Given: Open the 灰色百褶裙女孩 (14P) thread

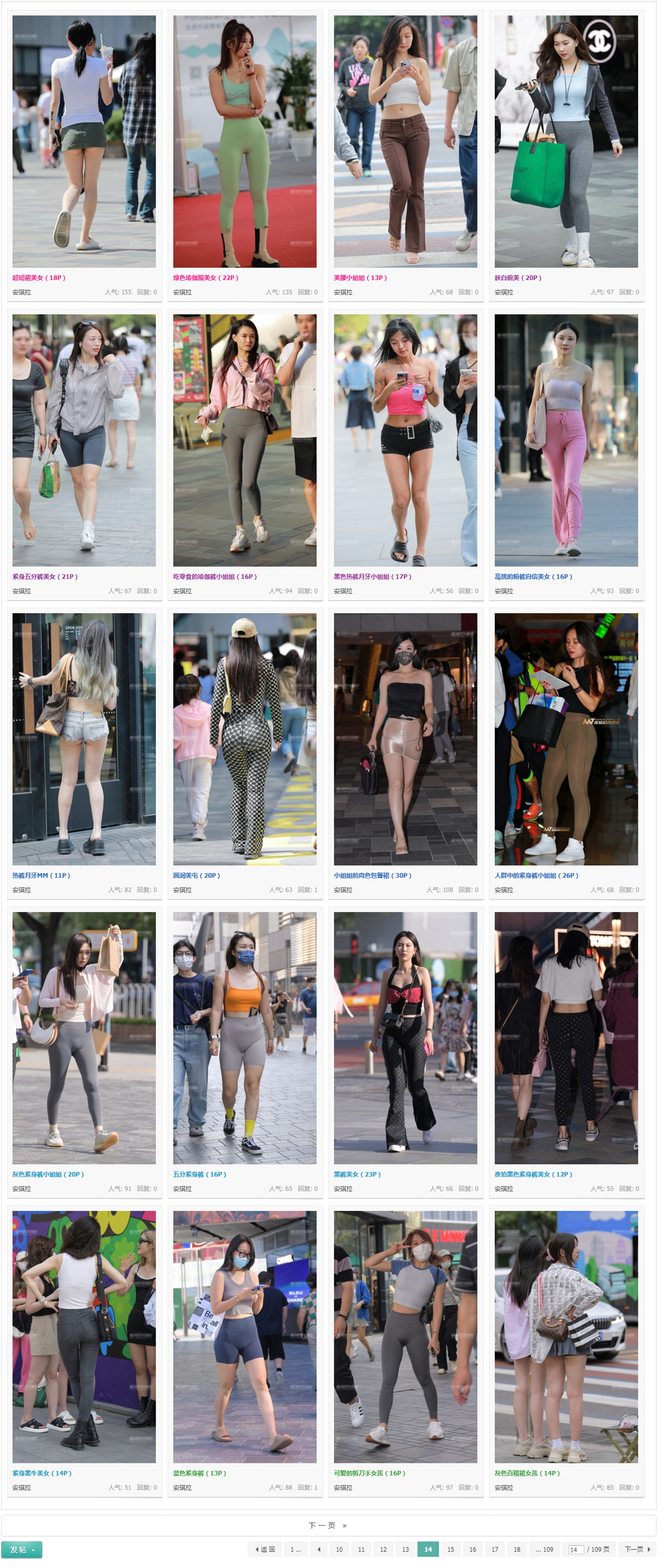Looking at the screenshot, I should (527, 1473).
